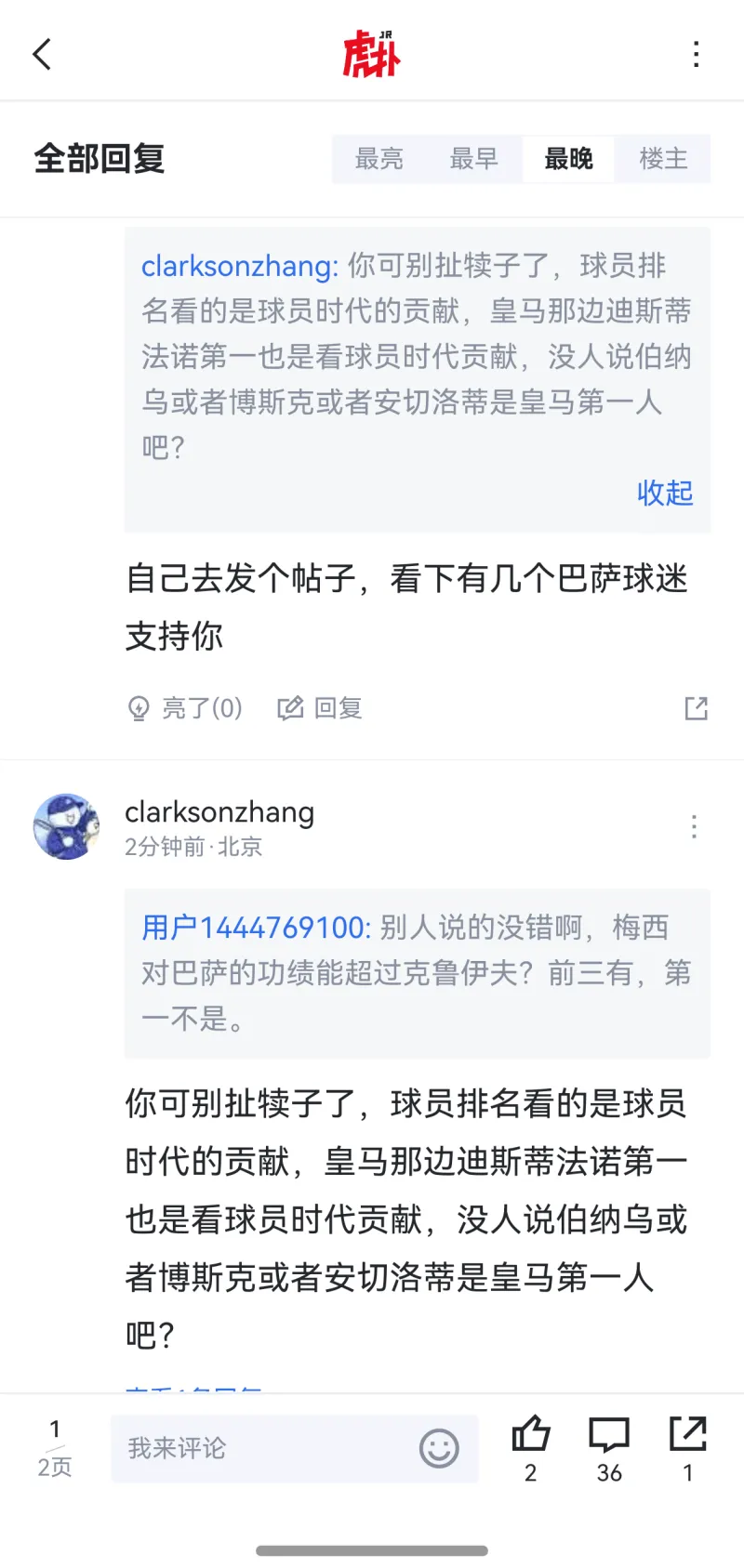Image resolution: width=744 pixels, height=1568 pixels.
Task: Show only 楼主 replies
Action: (663, 159)
